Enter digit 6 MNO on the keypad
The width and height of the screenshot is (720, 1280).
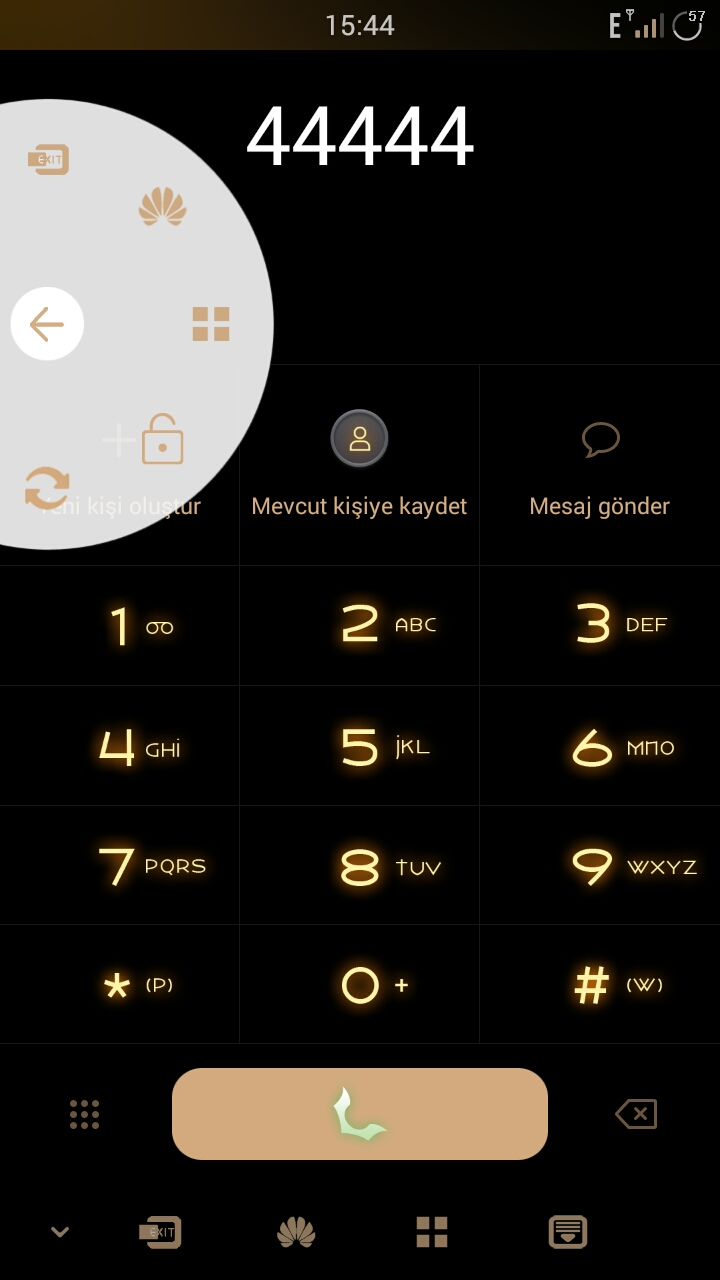tap(600, 746)
